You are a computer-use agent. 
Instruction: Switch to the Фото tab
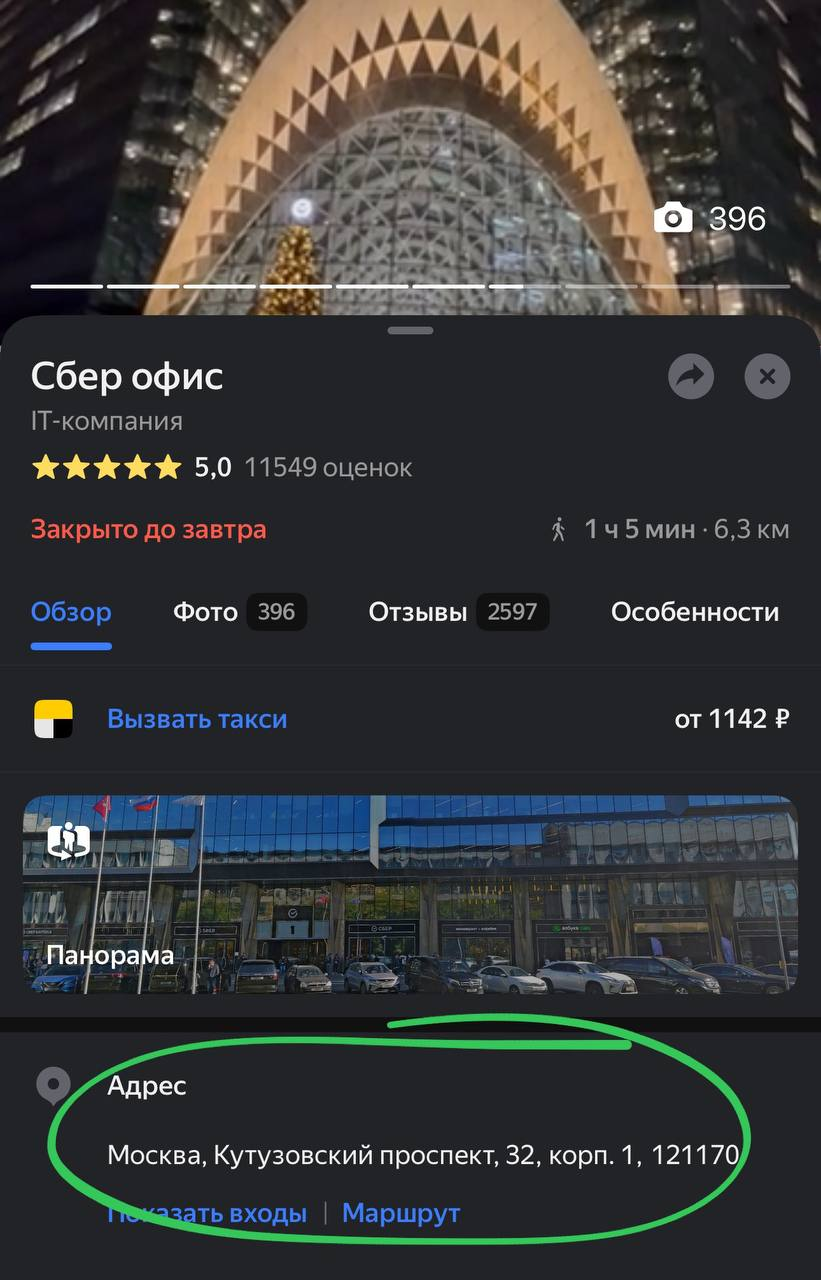coord(238,612)
